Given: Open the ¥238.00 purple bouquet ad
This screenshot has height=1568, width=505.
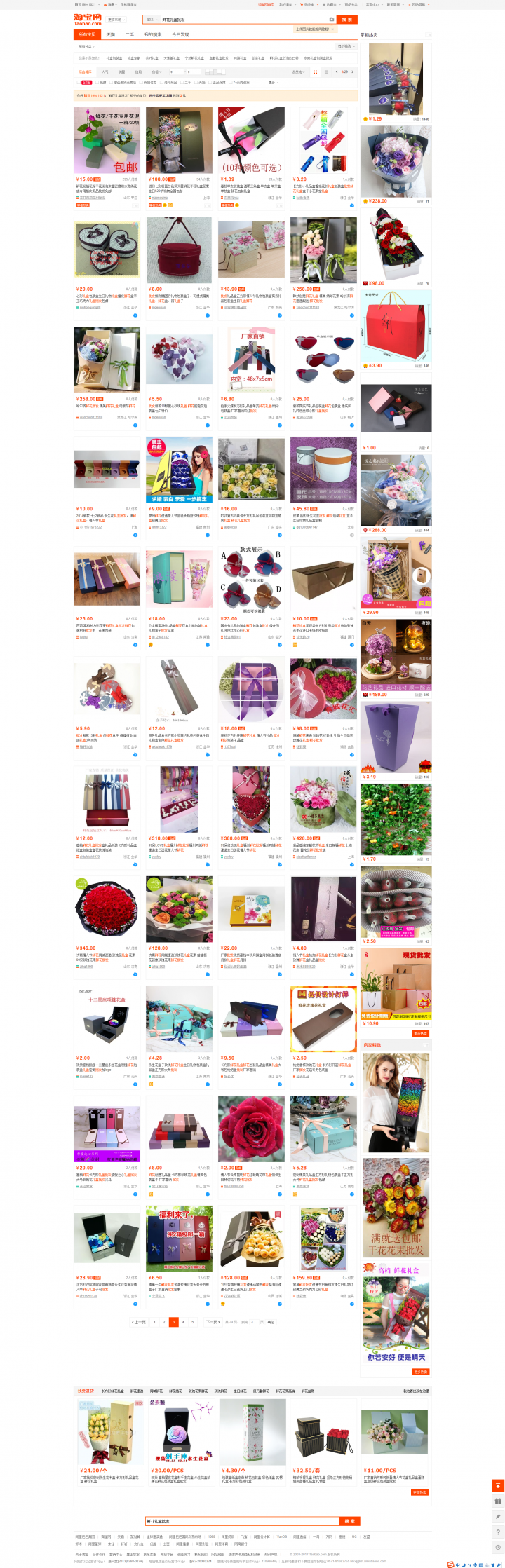Looking at the screenshot, I should coord(396,162).
